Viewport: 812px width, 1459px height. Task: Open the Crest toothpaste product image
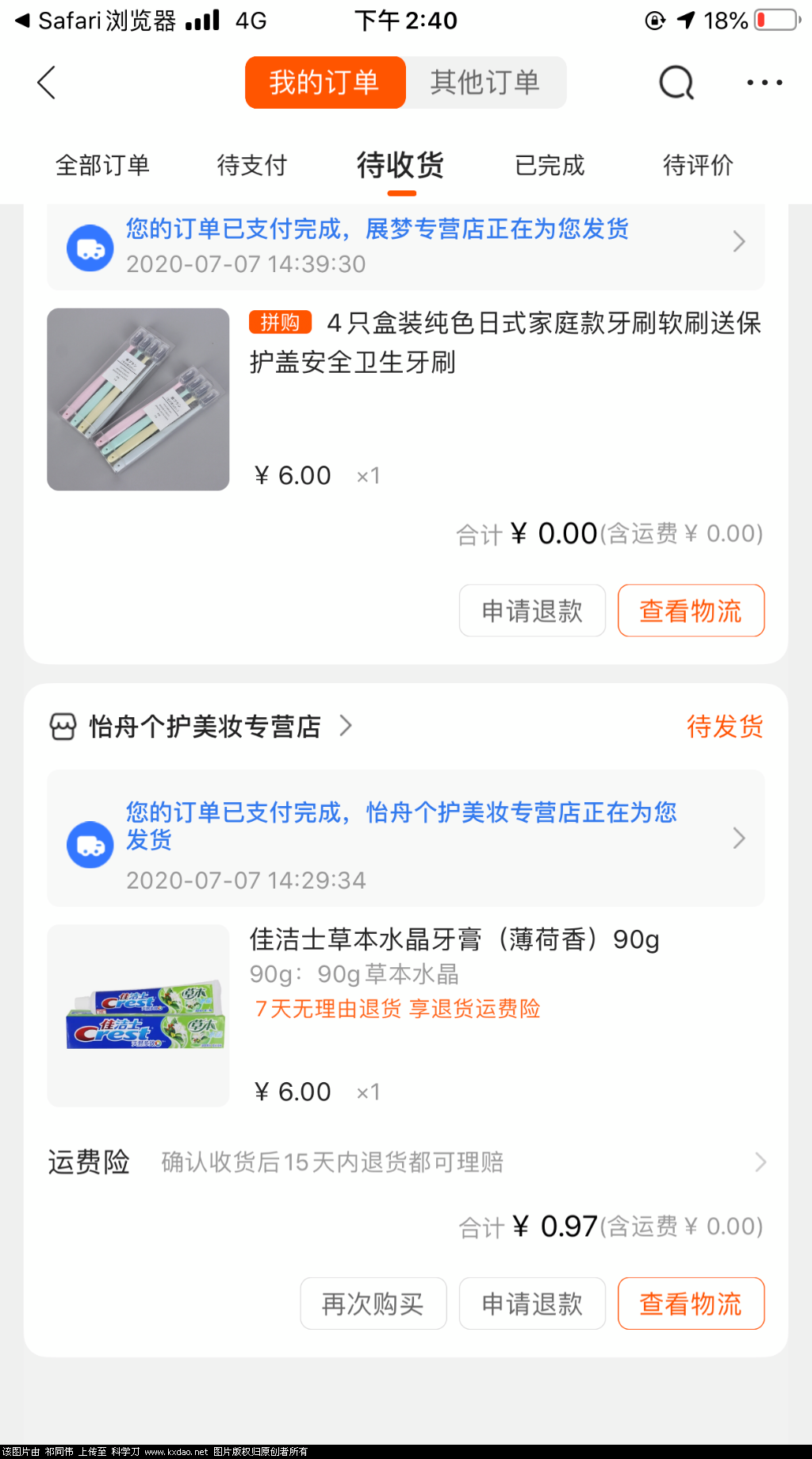(x=138, y=1016)
